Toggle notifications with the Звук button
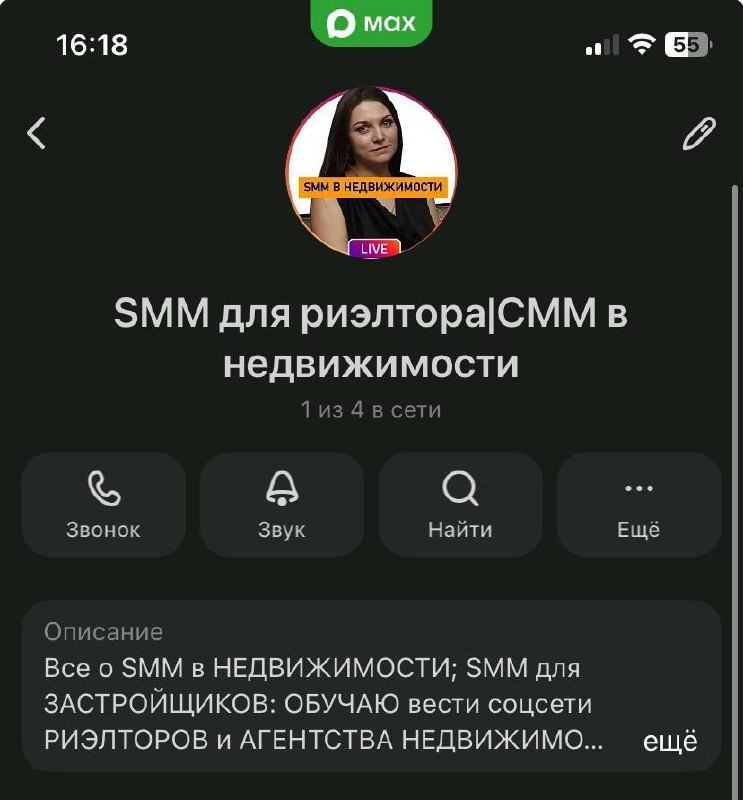 [281, 504]
